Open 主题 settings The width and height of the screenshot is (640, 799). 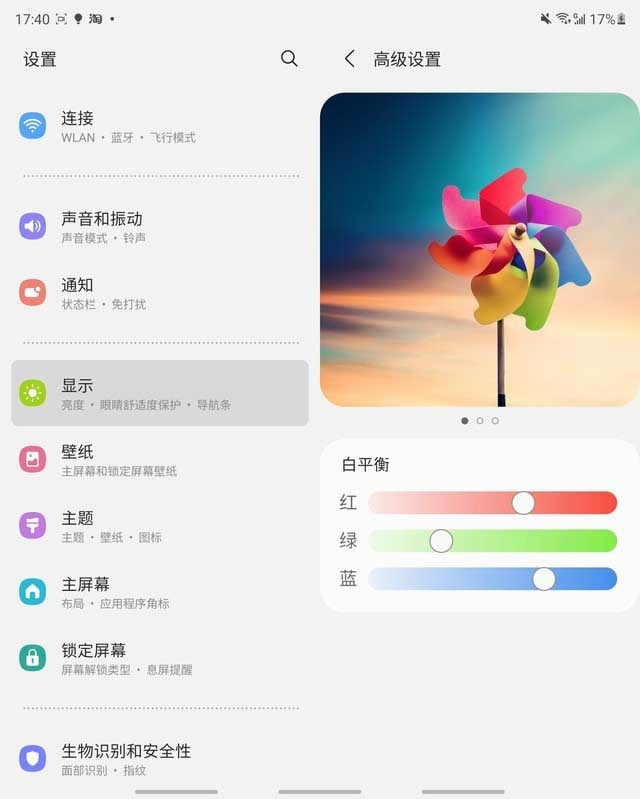pyautogui.click(x=160, y=526)
